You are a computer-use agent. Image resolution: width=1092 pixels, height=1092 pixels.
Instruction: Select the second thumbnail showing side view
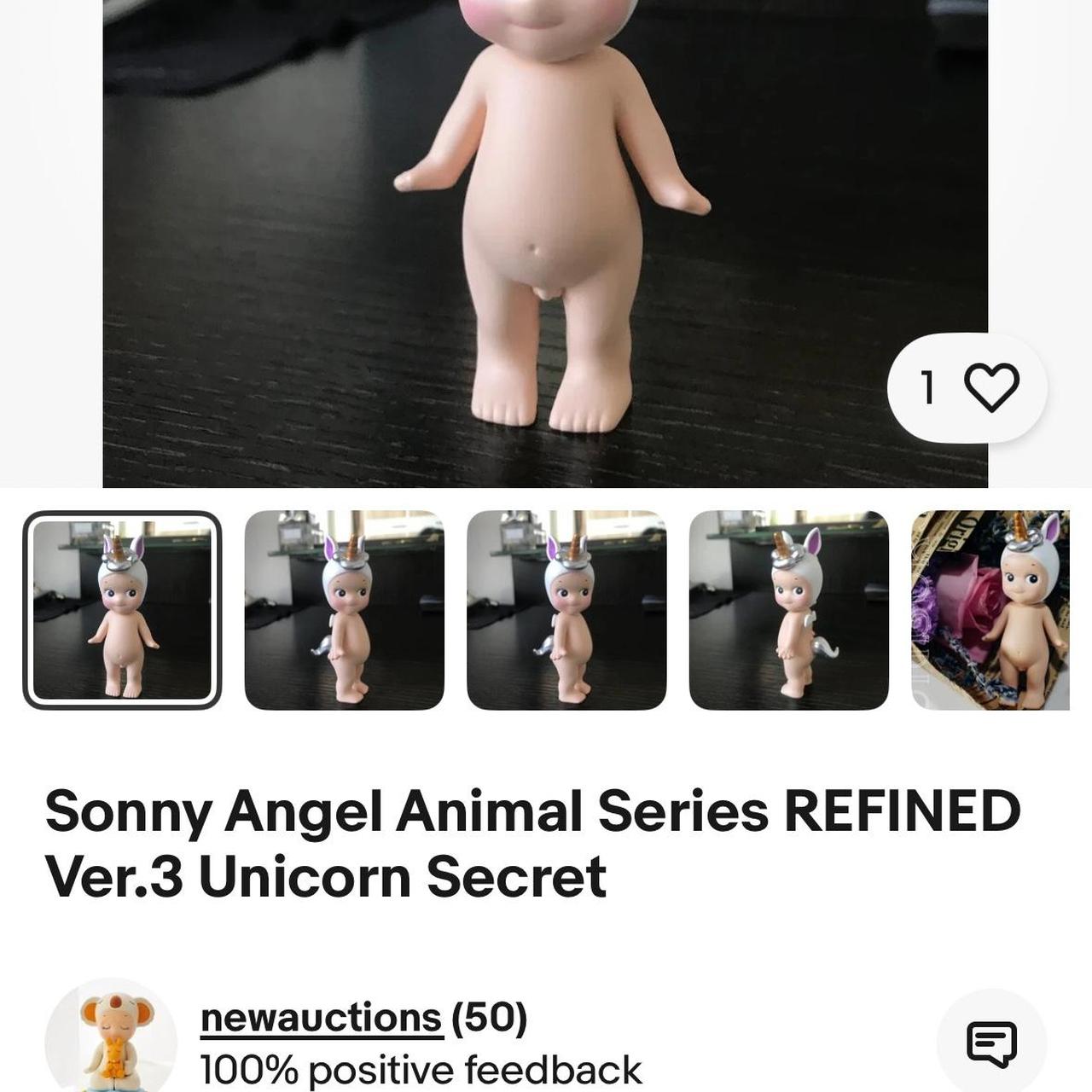point(344,610)
